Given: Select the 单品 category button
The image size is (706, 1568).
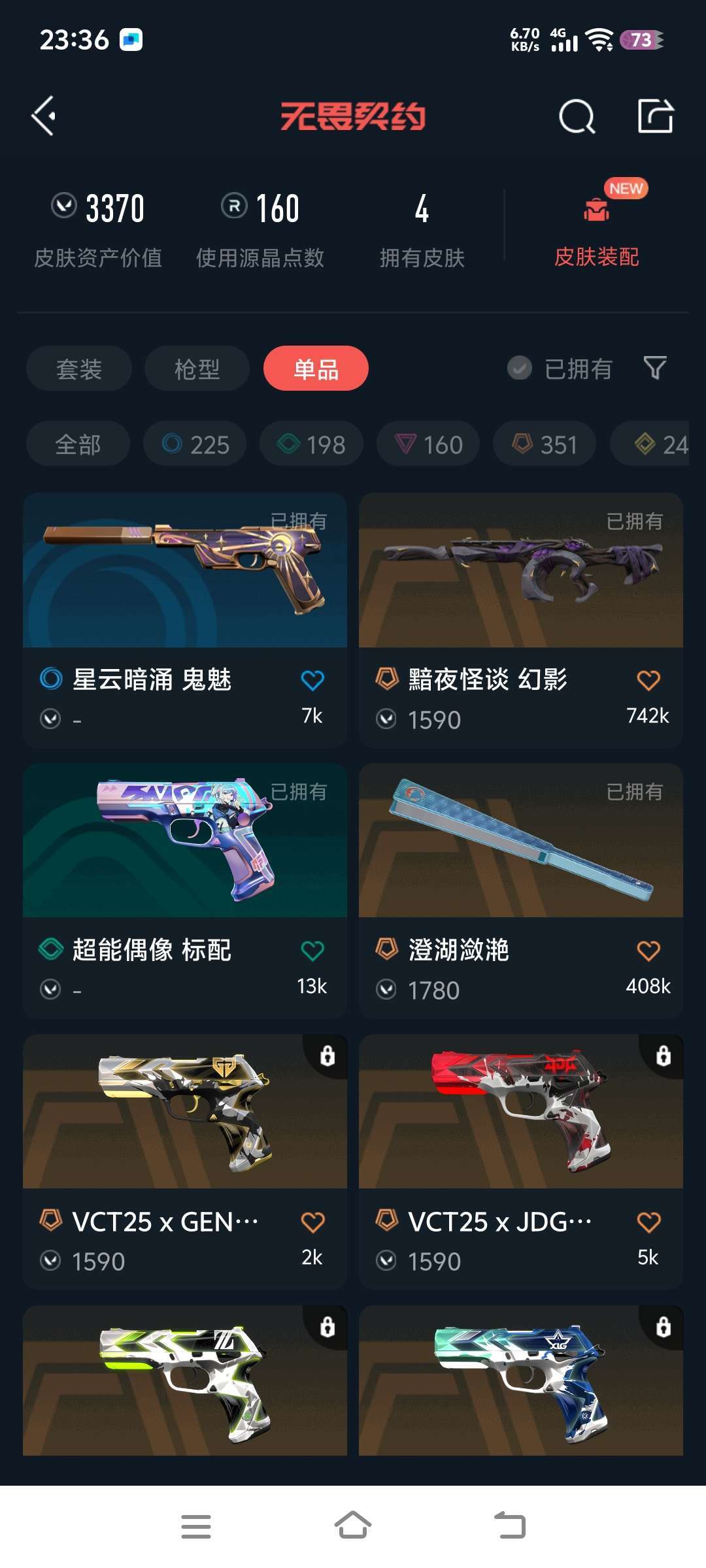Looking at the screenshot, I should [316, 368].
